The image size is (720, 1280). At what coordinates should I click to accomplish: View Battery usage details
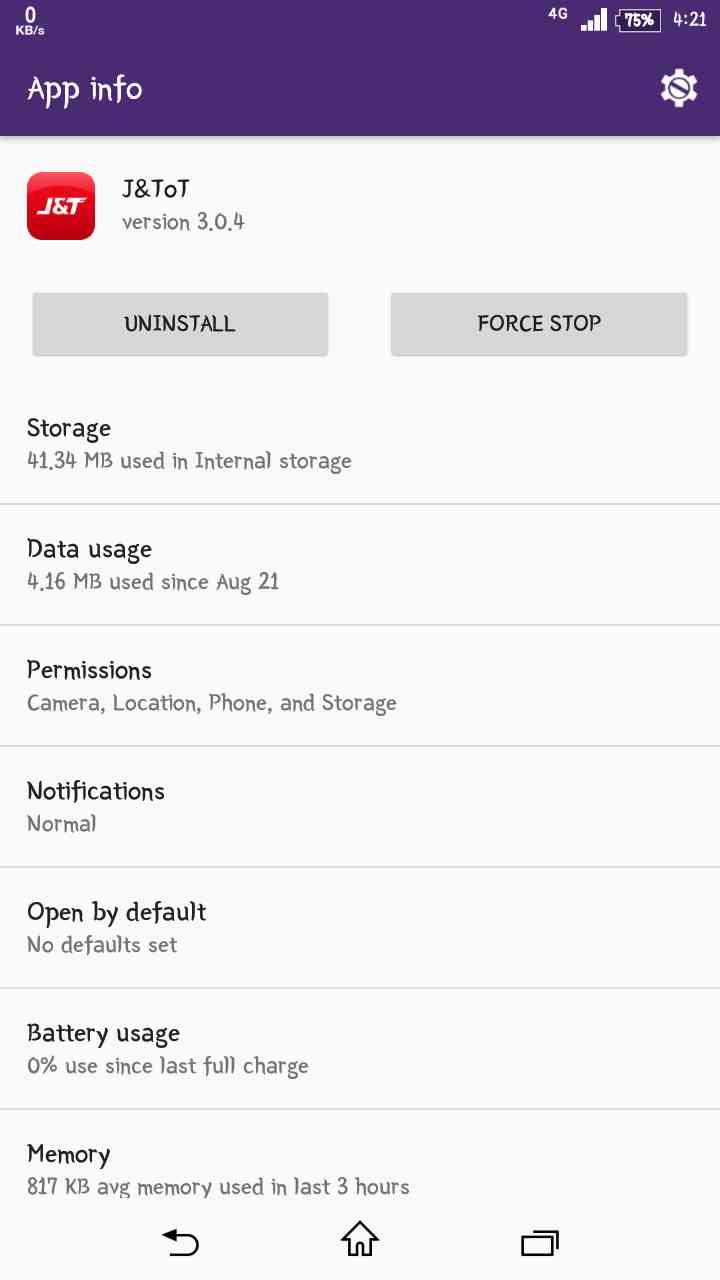360,1049
